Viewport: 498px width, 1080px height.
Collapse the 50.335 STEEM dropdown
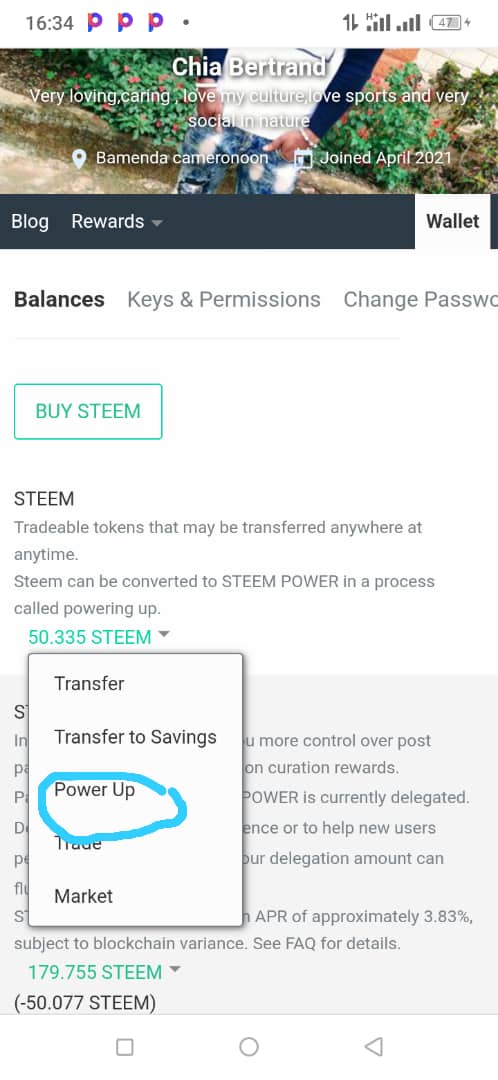(98, 637)
